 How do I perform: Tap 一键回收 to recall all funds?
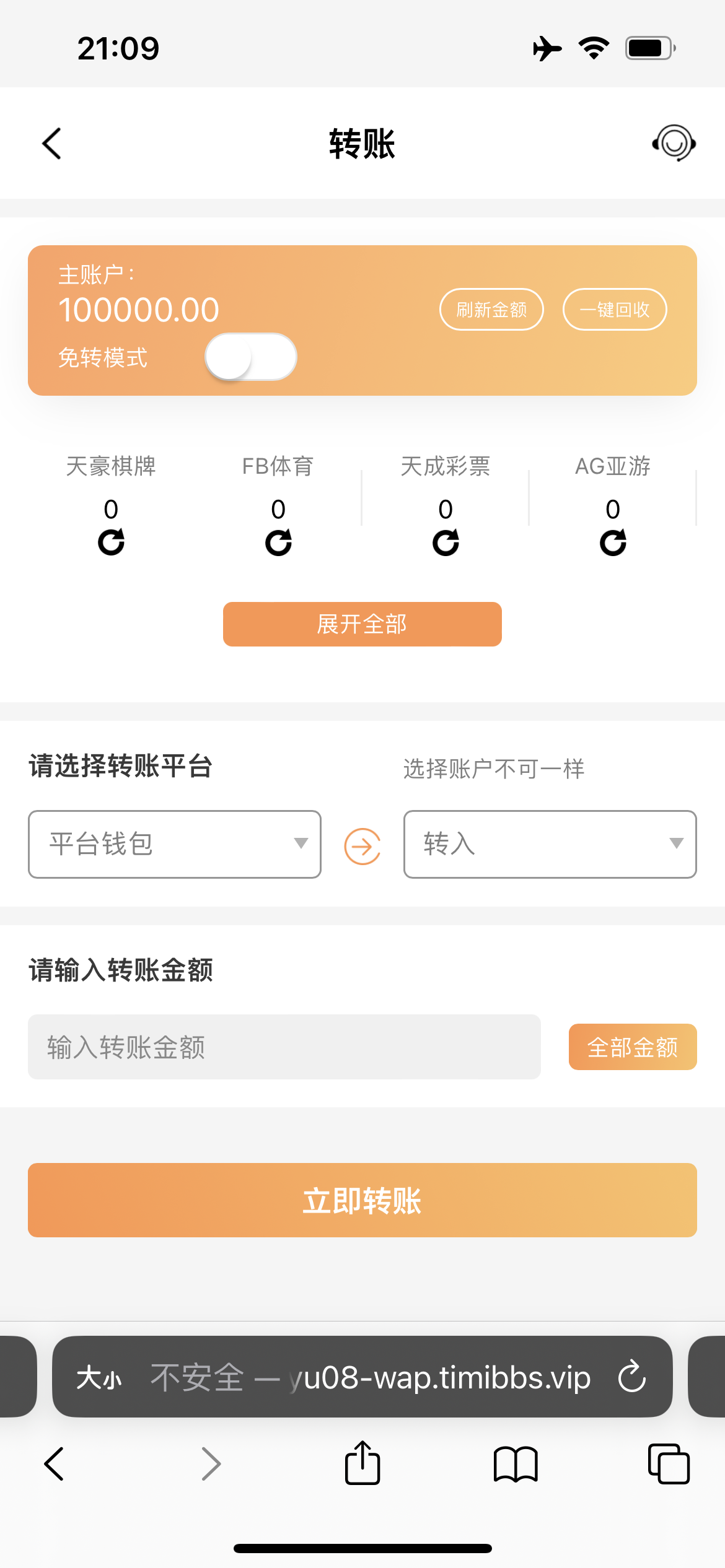(x=615, y=310)
